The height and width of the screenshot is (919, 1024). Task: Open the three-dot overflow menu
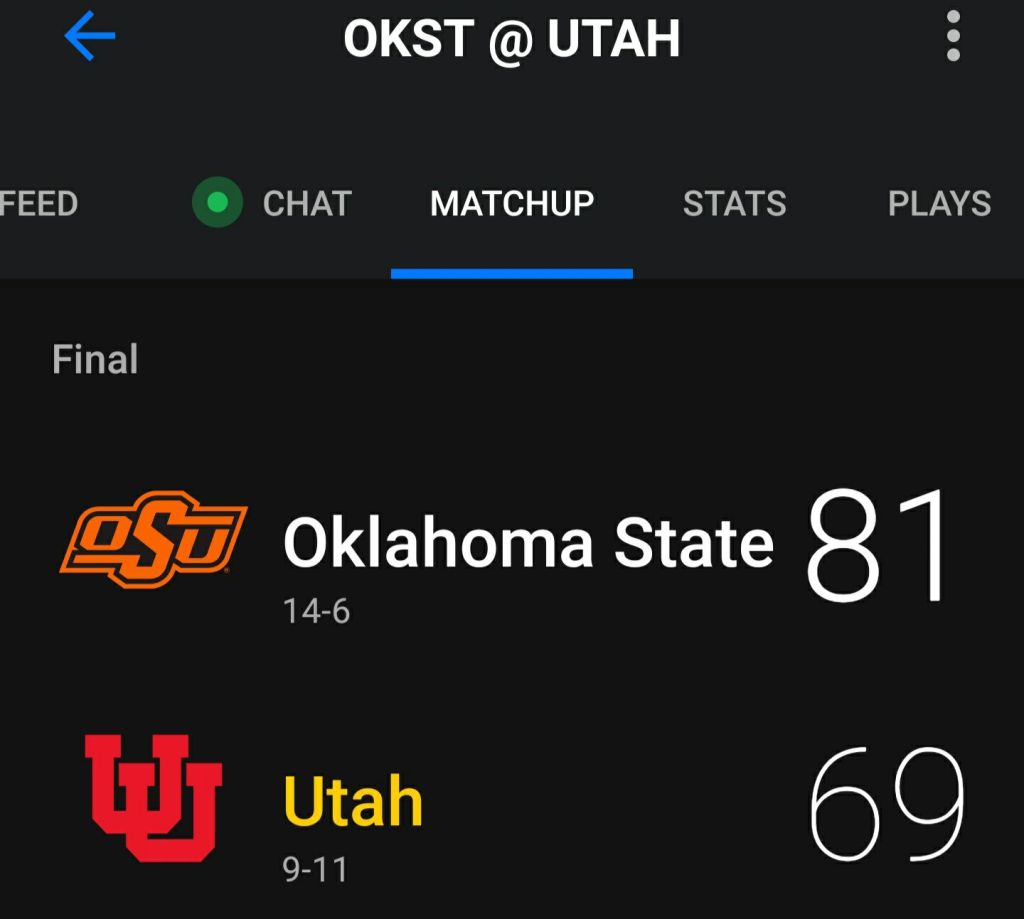click(952, 38)
